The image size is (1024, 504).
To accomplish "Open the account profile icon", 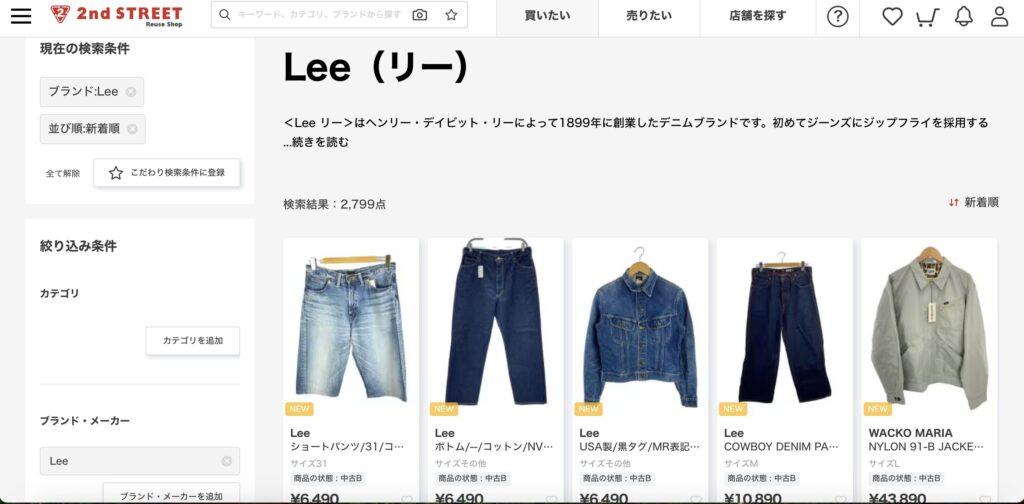I will coord(999,16).
